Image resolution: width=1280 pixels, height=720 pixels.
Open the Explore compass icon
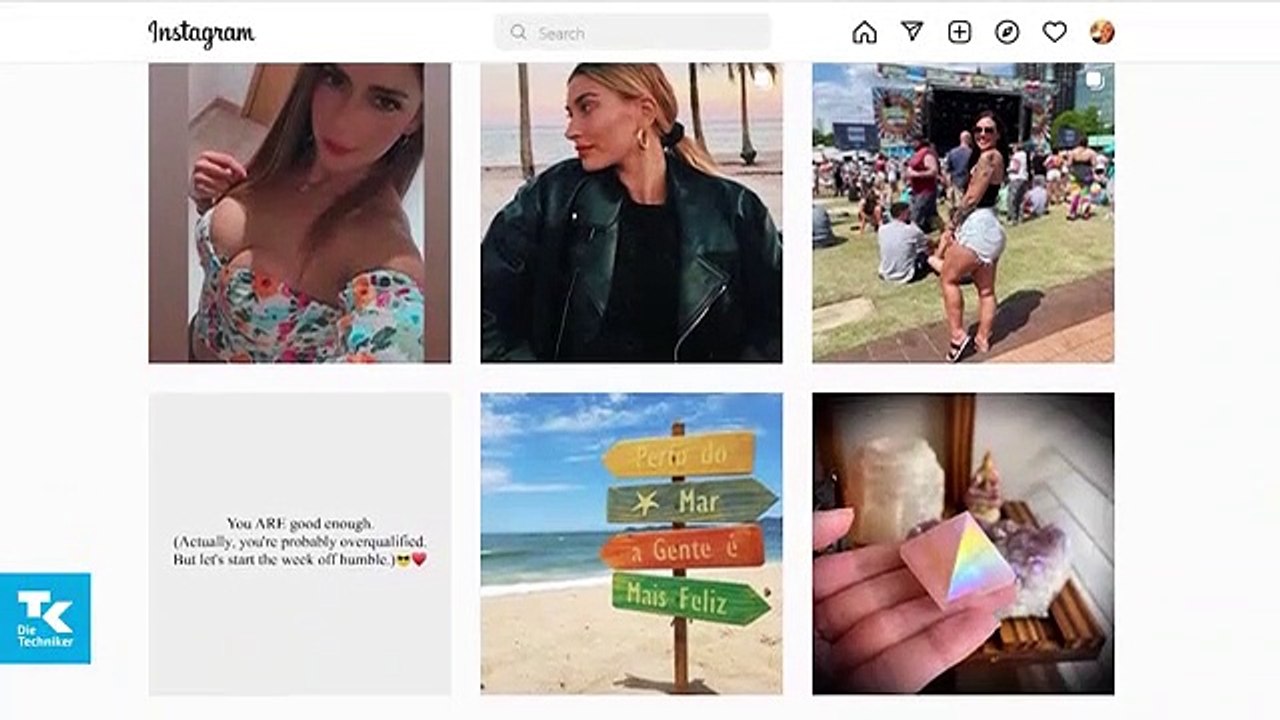point(1007,32)
